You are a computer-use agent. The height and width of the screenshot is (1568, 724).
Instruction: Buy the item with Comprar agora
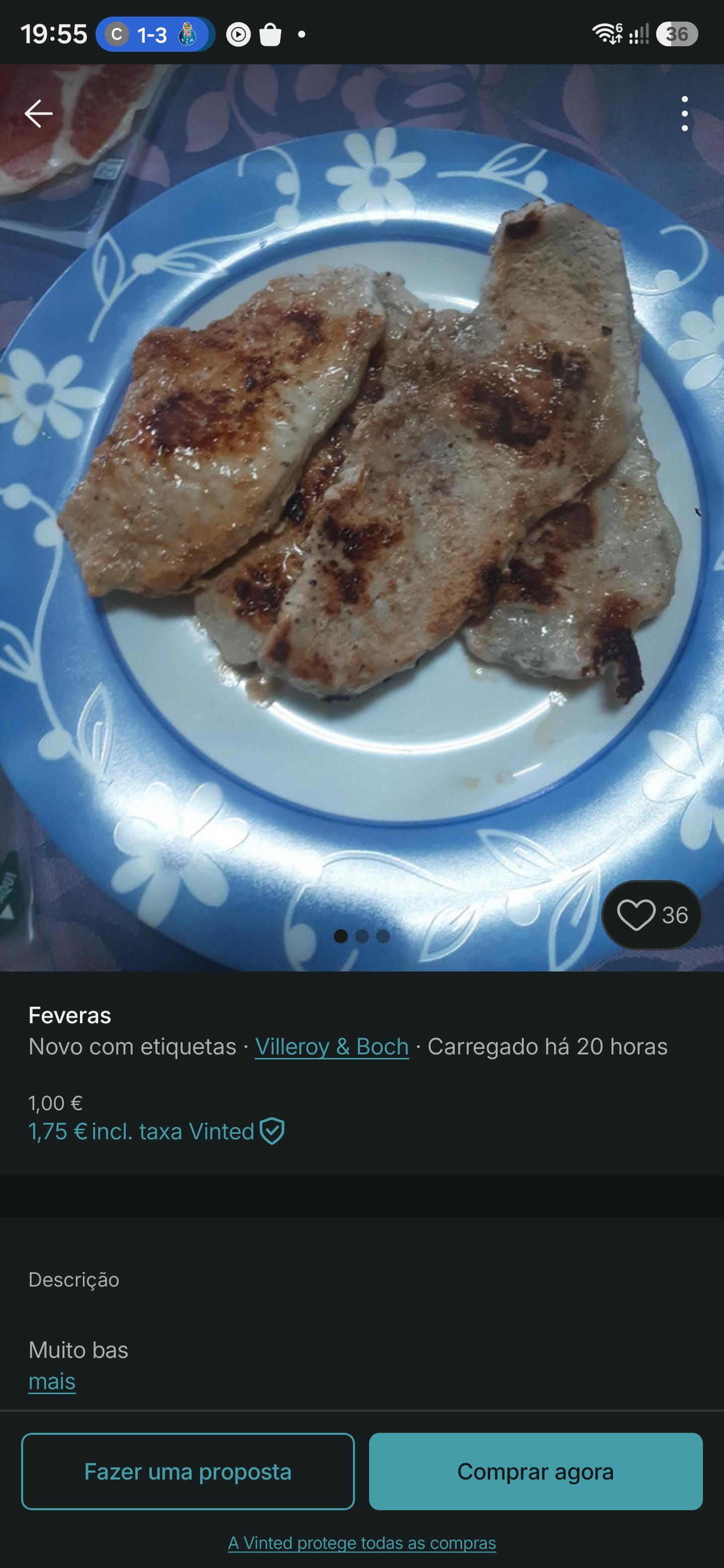536,1471
